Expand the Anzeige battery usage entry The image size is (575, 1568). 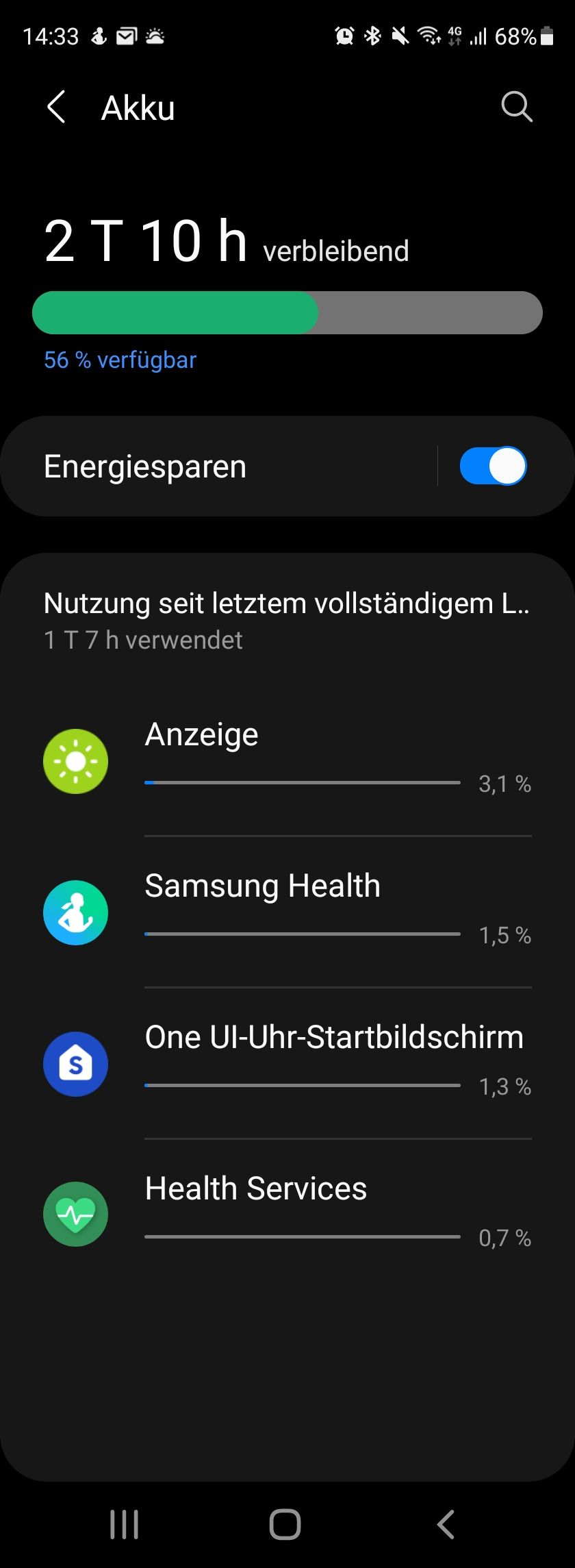tap(287, 760)
